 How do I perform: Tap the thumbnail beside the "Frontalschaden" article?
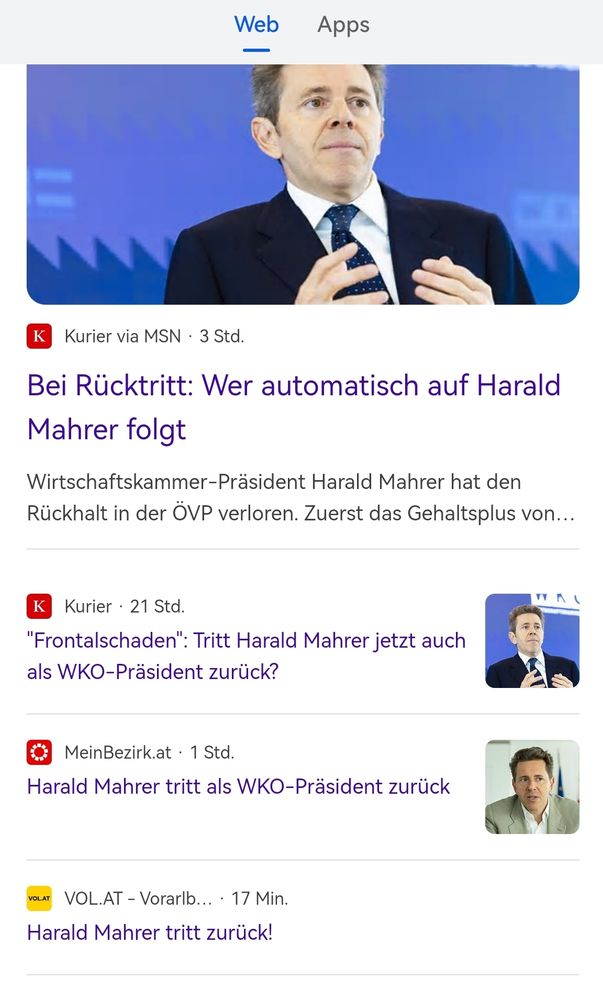coord(532,641)
